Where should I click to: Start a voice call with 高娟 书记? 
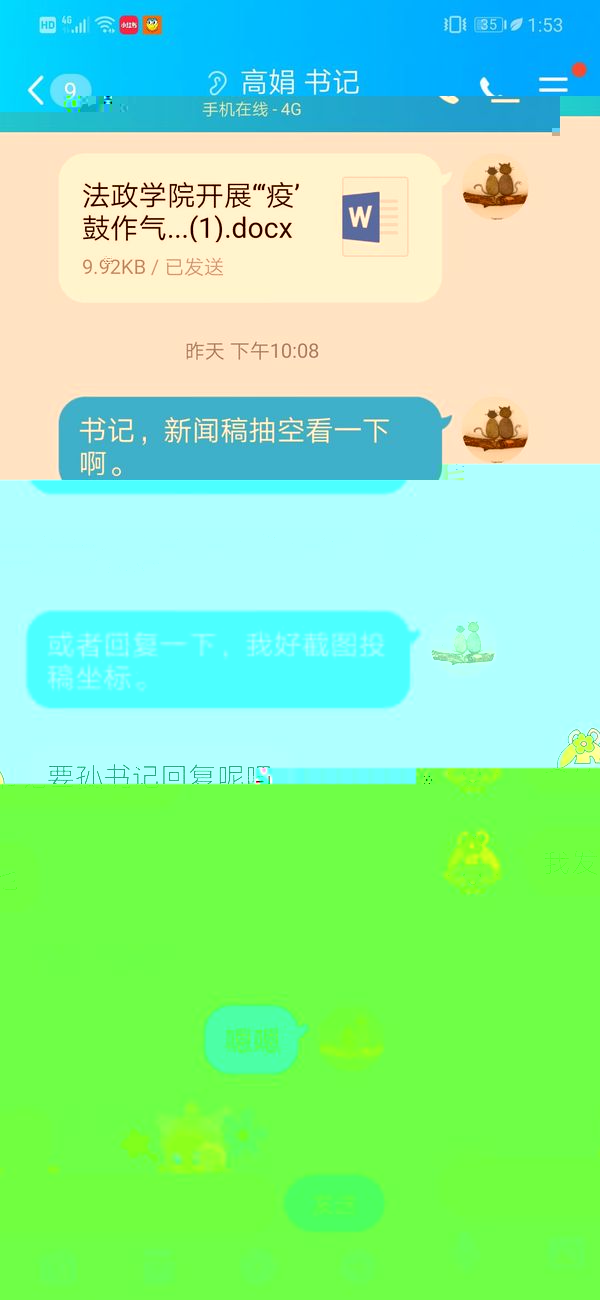pyautogui.click(x=497, y=90)
